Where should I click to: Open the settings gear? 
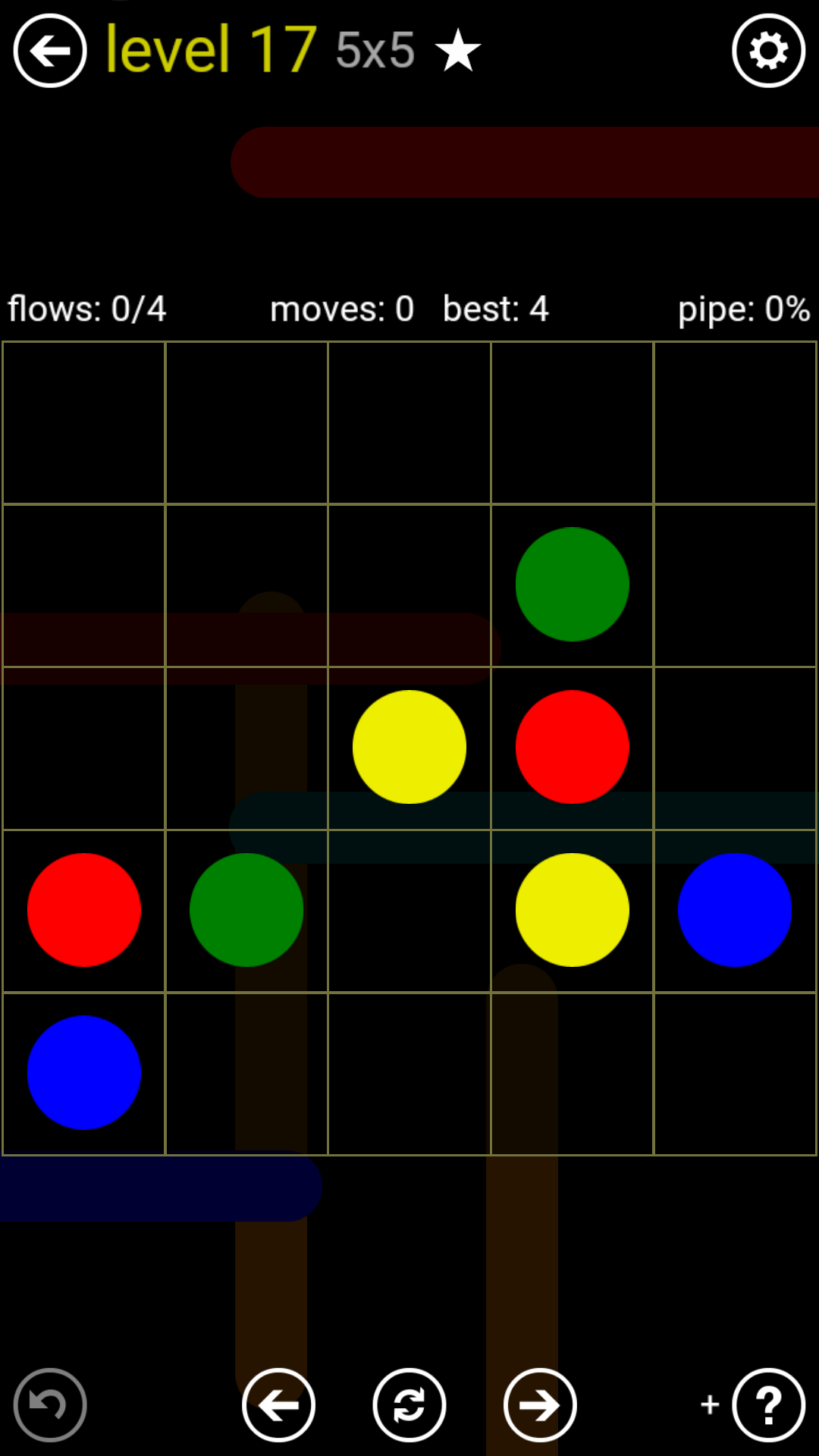[768, 51]
